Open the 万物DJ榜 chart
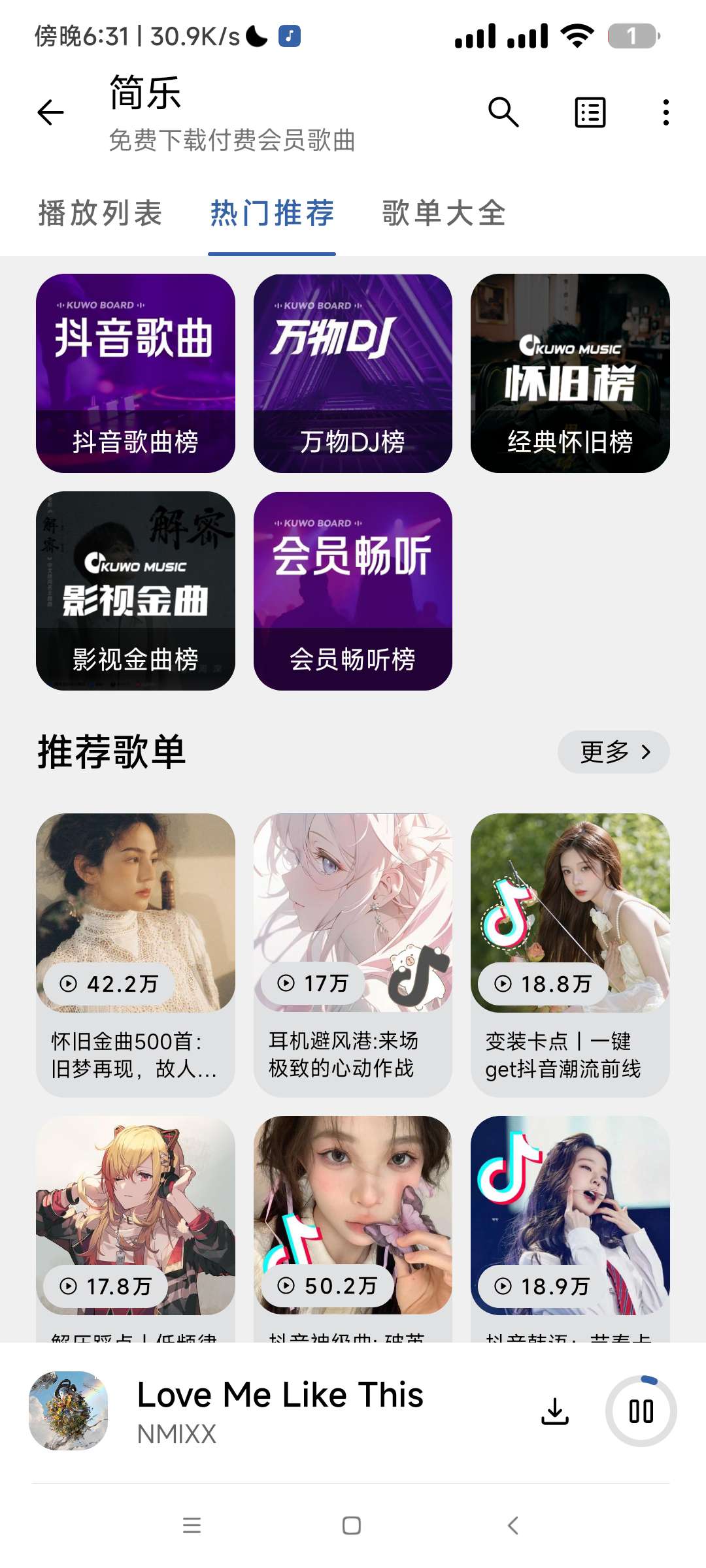This screenshot has height=1568, width=706. click(x=353, y=373)
